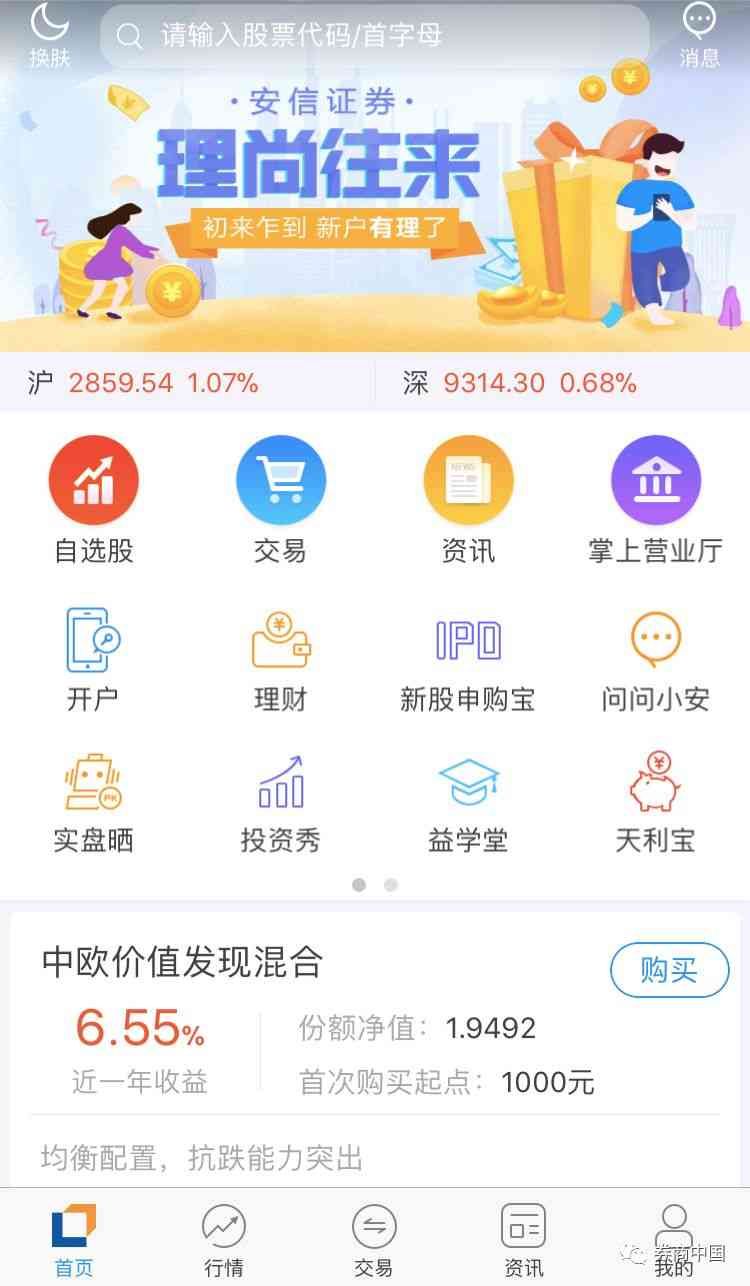Open 天利宝 piggy bank product
This screenshot has width=750, height=1286.
(x=655, y=802)
